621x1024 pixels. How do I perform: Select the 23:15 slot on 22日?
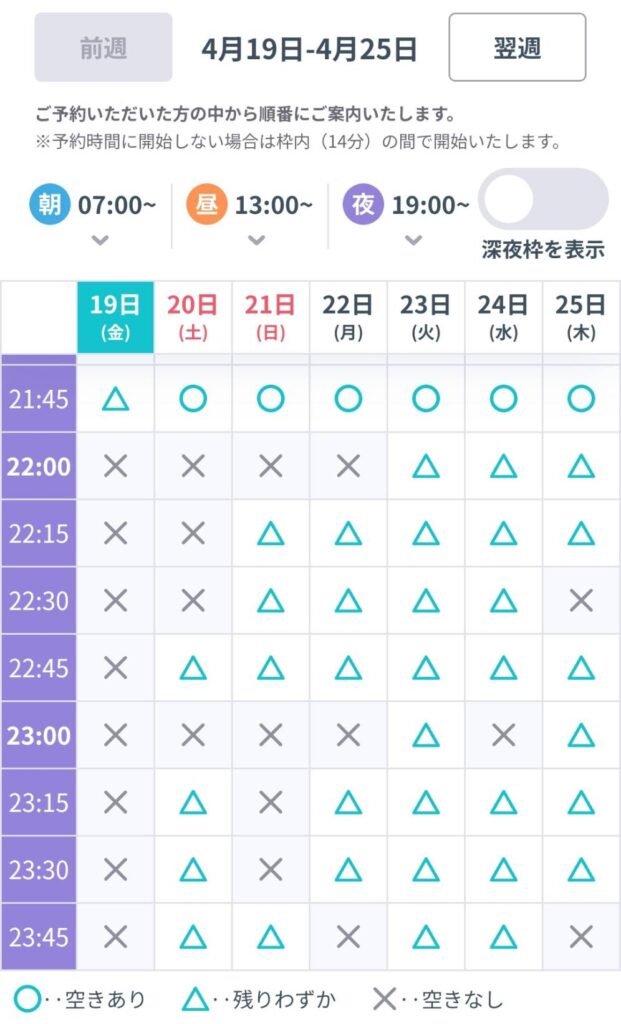pos(348,802)
